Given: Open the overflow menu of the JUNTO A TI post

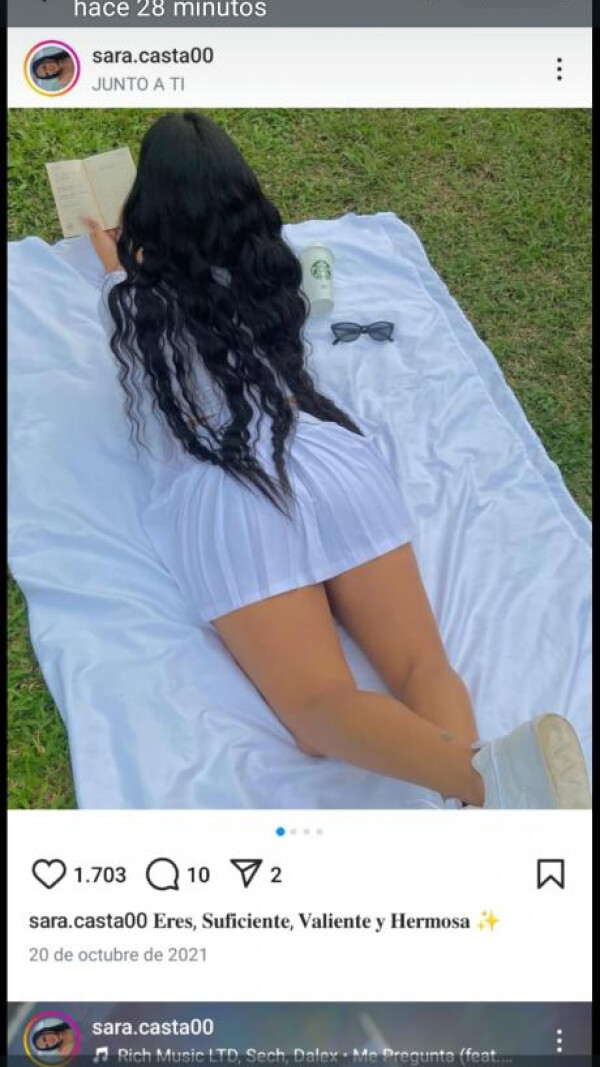Looking at the screenshot, I should [558, 69].
